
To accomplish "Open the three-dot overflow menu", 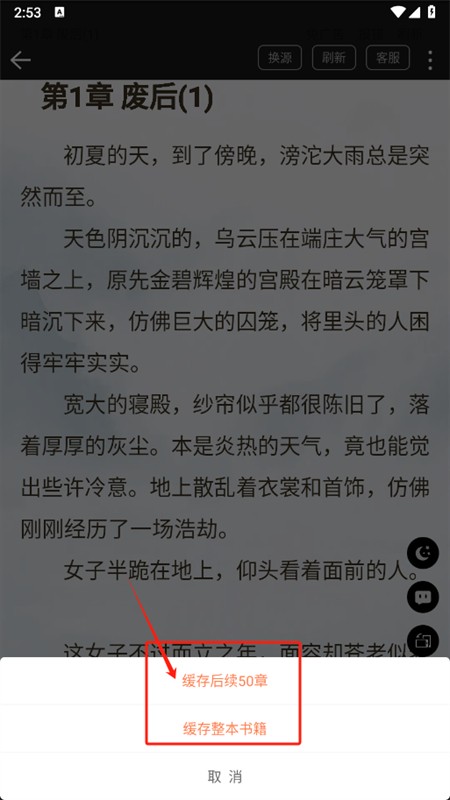I will click(430, 60).
